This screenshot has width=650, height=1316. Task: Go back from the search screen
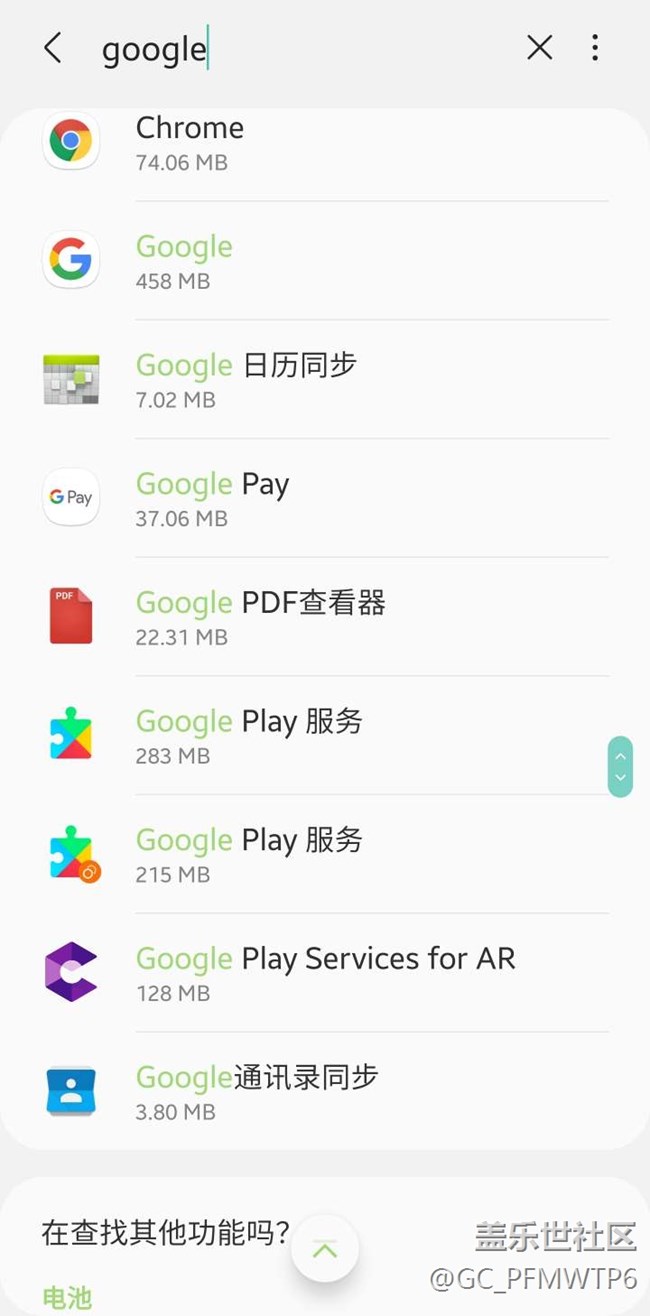tap(53, 47)
